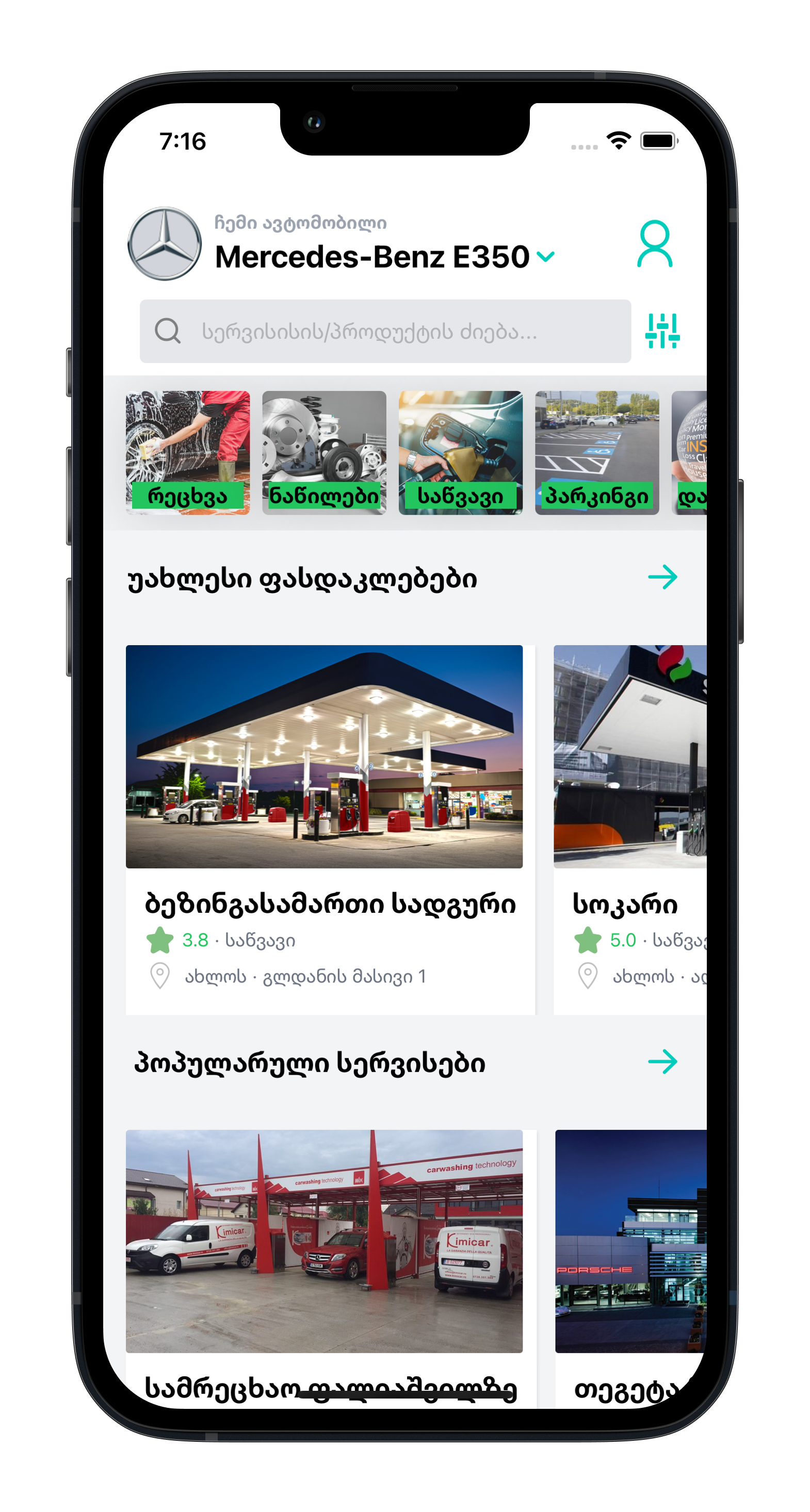Select the რეცხვა category tile

(187, 453)
